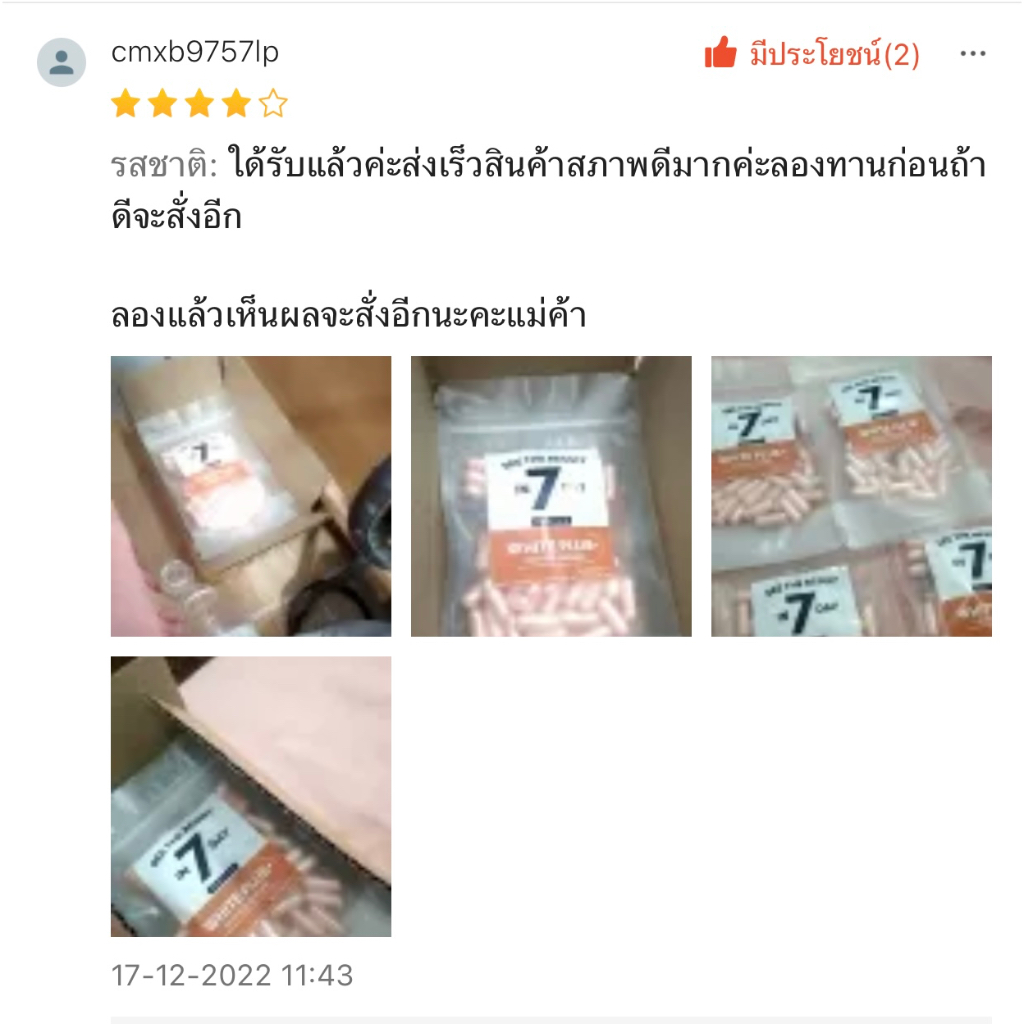Open the first review photo with the hand
The width and height of the screenshot is (1024, 1024).
pyautogui.click(x=251, y=496)
